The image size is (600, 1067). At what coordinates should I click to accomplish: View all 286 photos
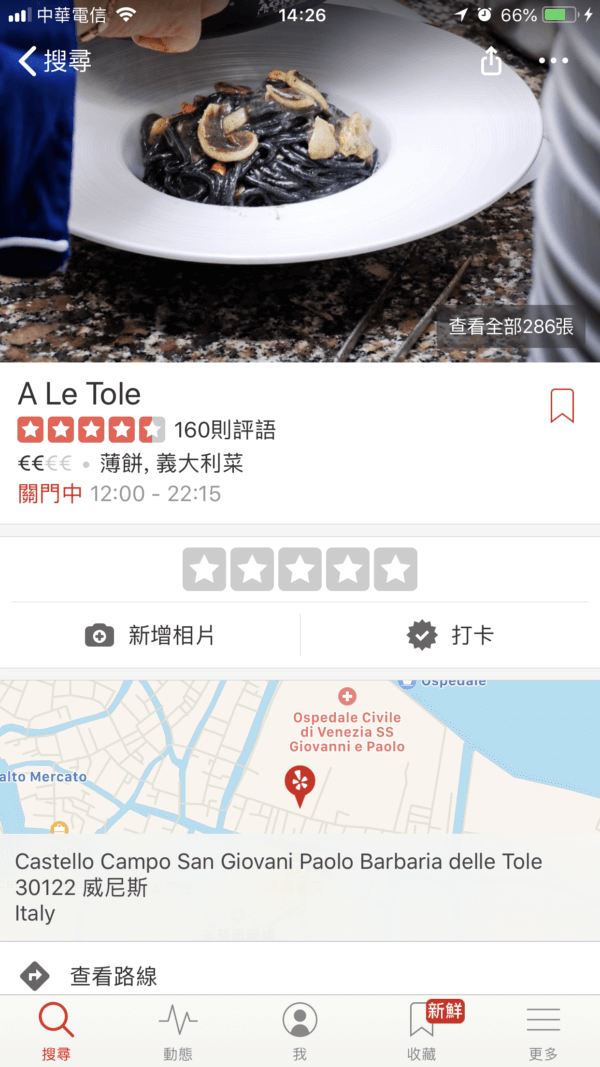510,327
